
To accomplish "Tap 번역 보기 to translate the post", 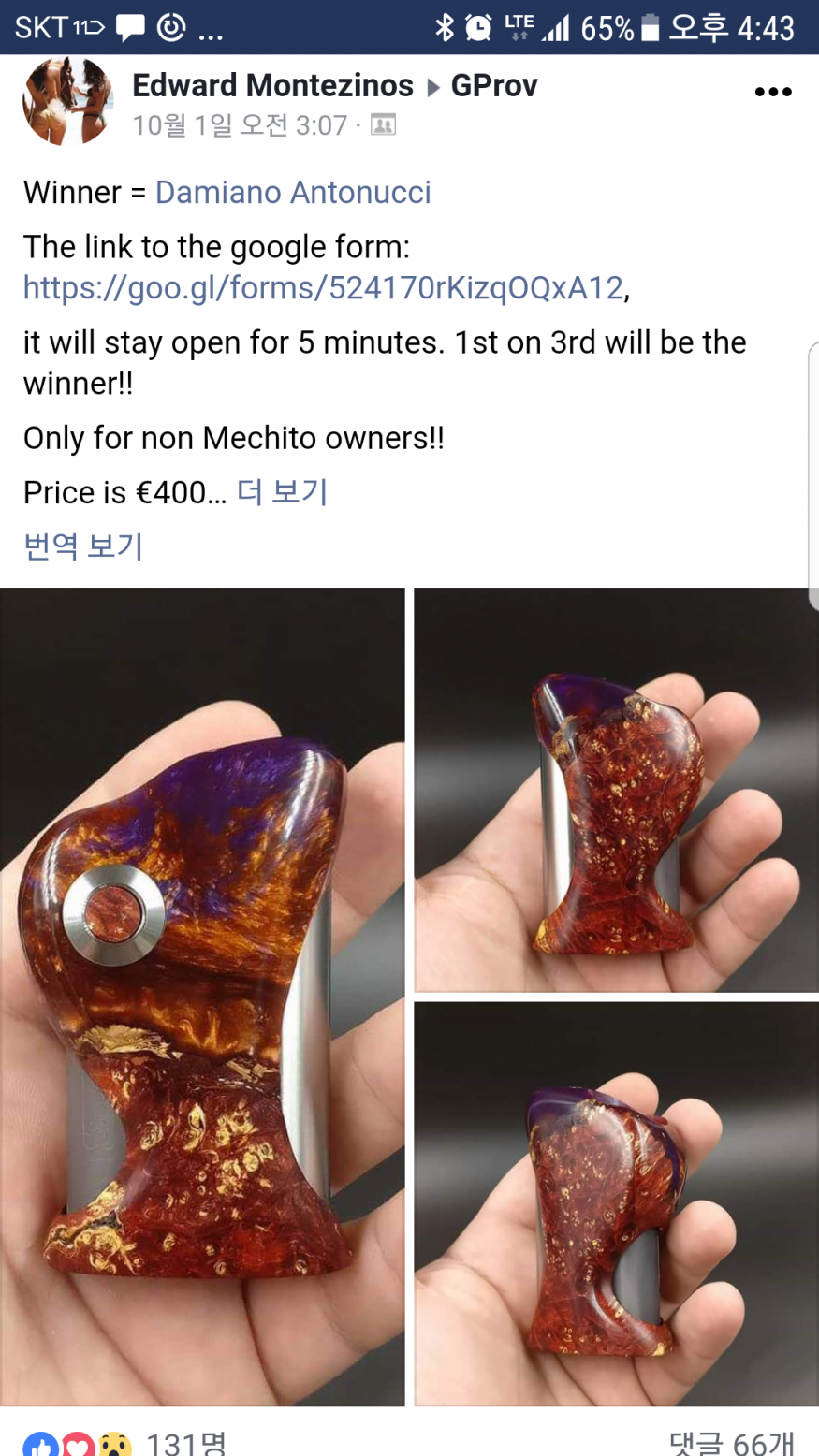I will pyautogui.click(x=83, y=546).
